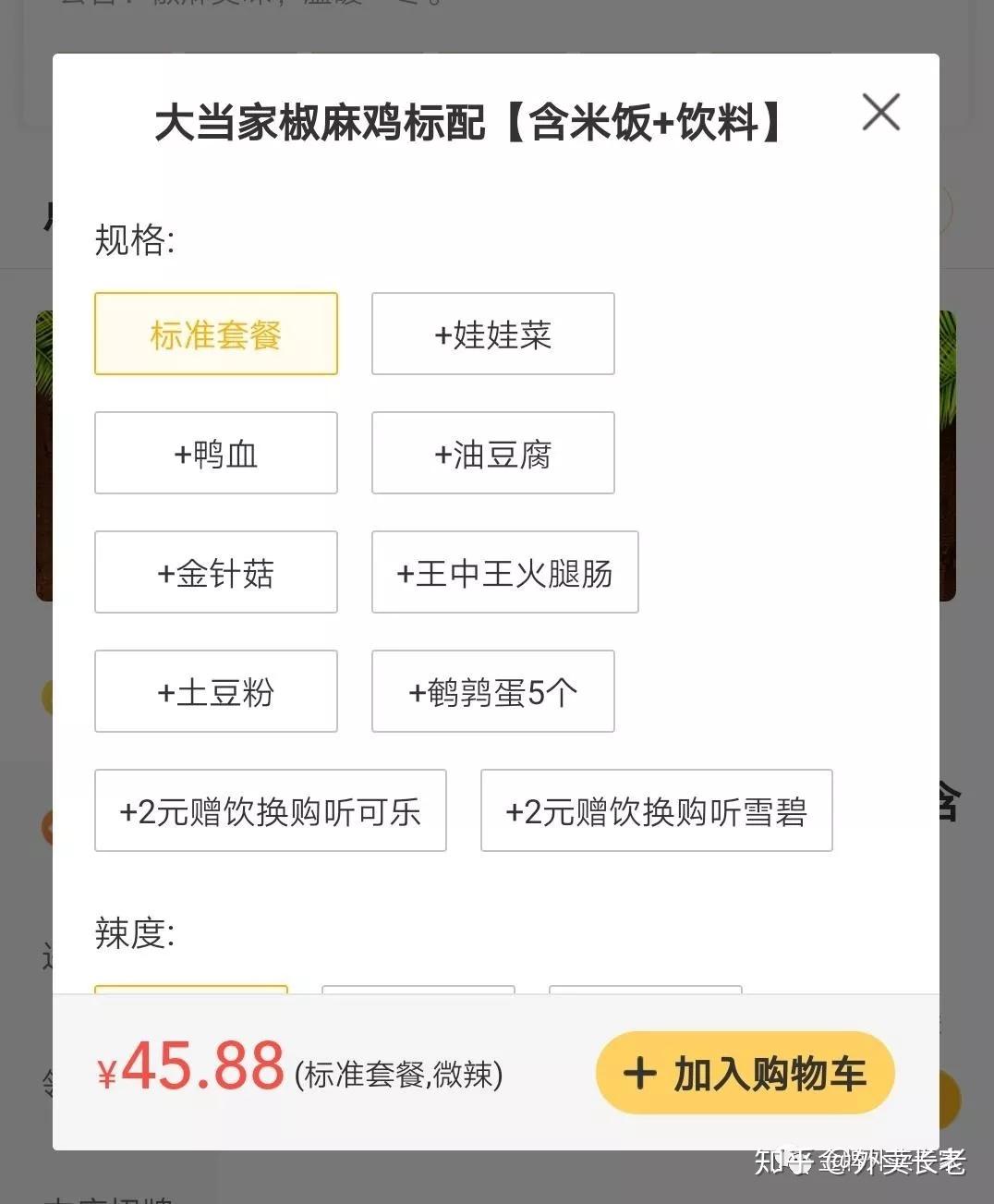Select +王中王火腿肠 add-on

504,572
